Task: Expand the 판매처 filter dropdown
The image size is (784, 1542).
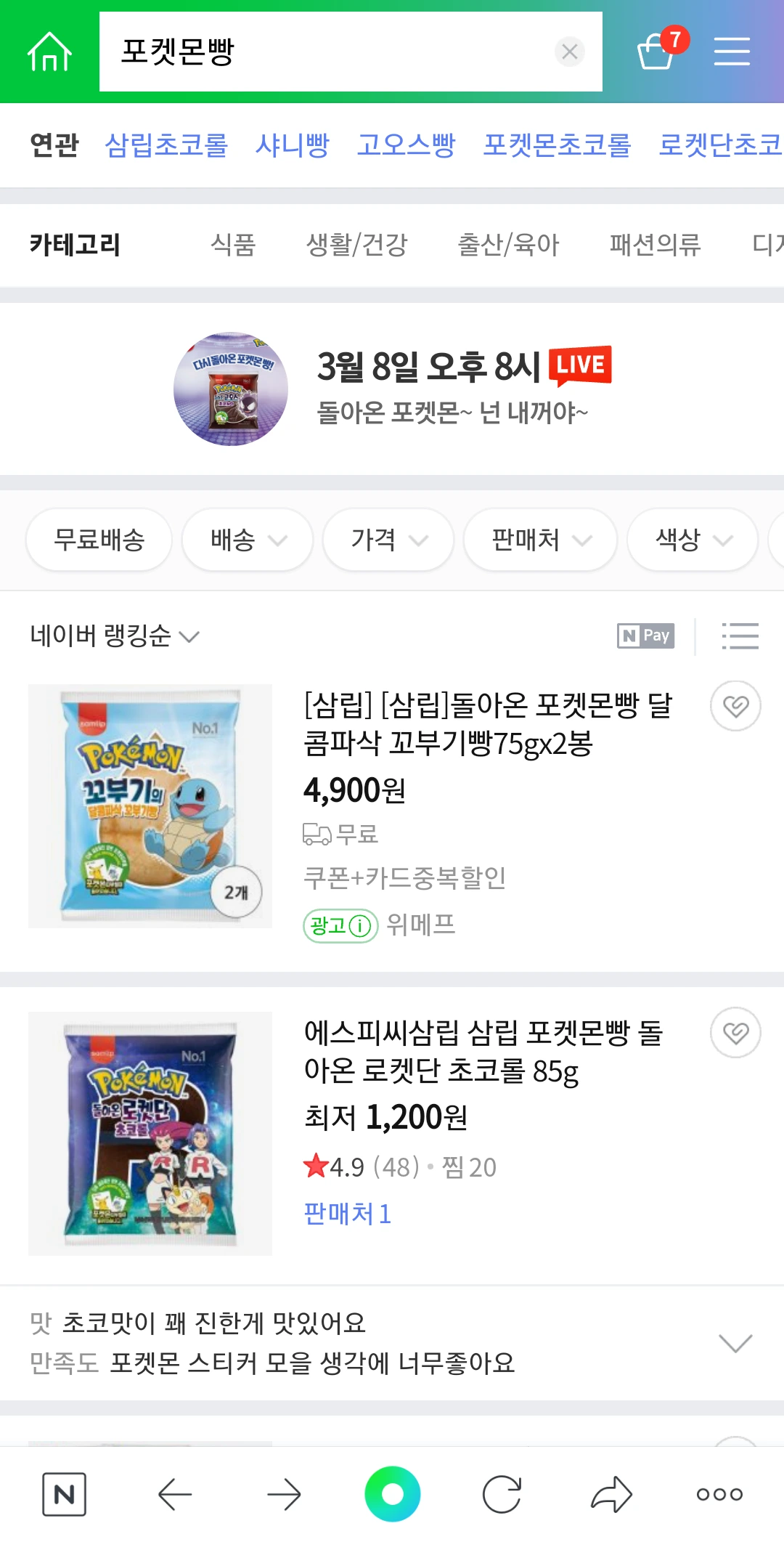Action: click(540, 540)
